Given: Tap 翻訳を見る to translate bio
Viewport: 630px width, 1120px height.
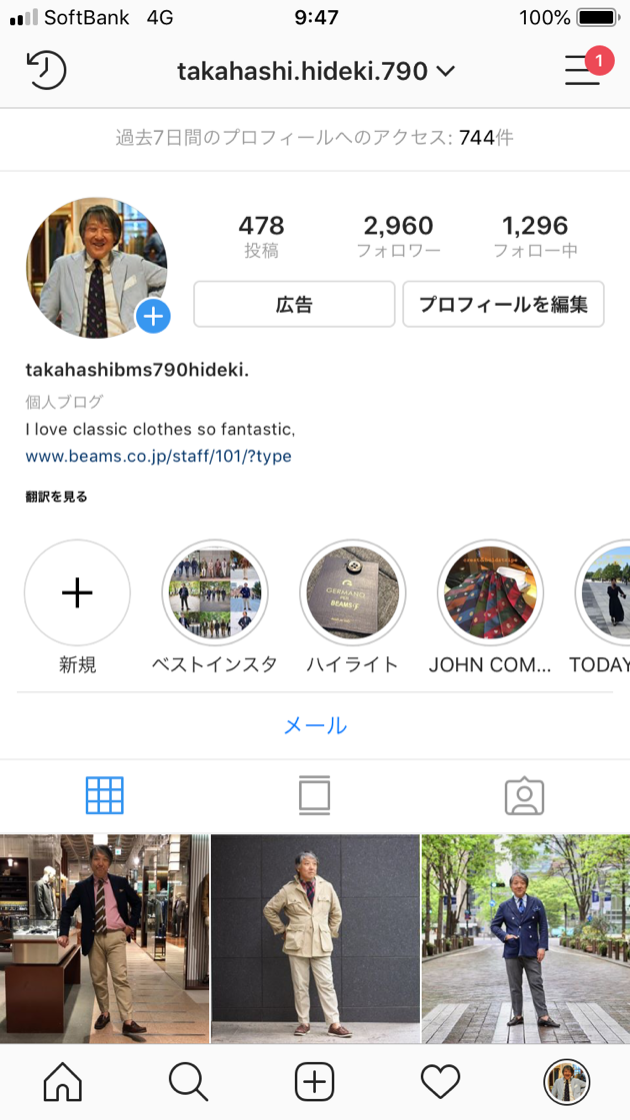Looking at the screenshot, I should [57, 496].
